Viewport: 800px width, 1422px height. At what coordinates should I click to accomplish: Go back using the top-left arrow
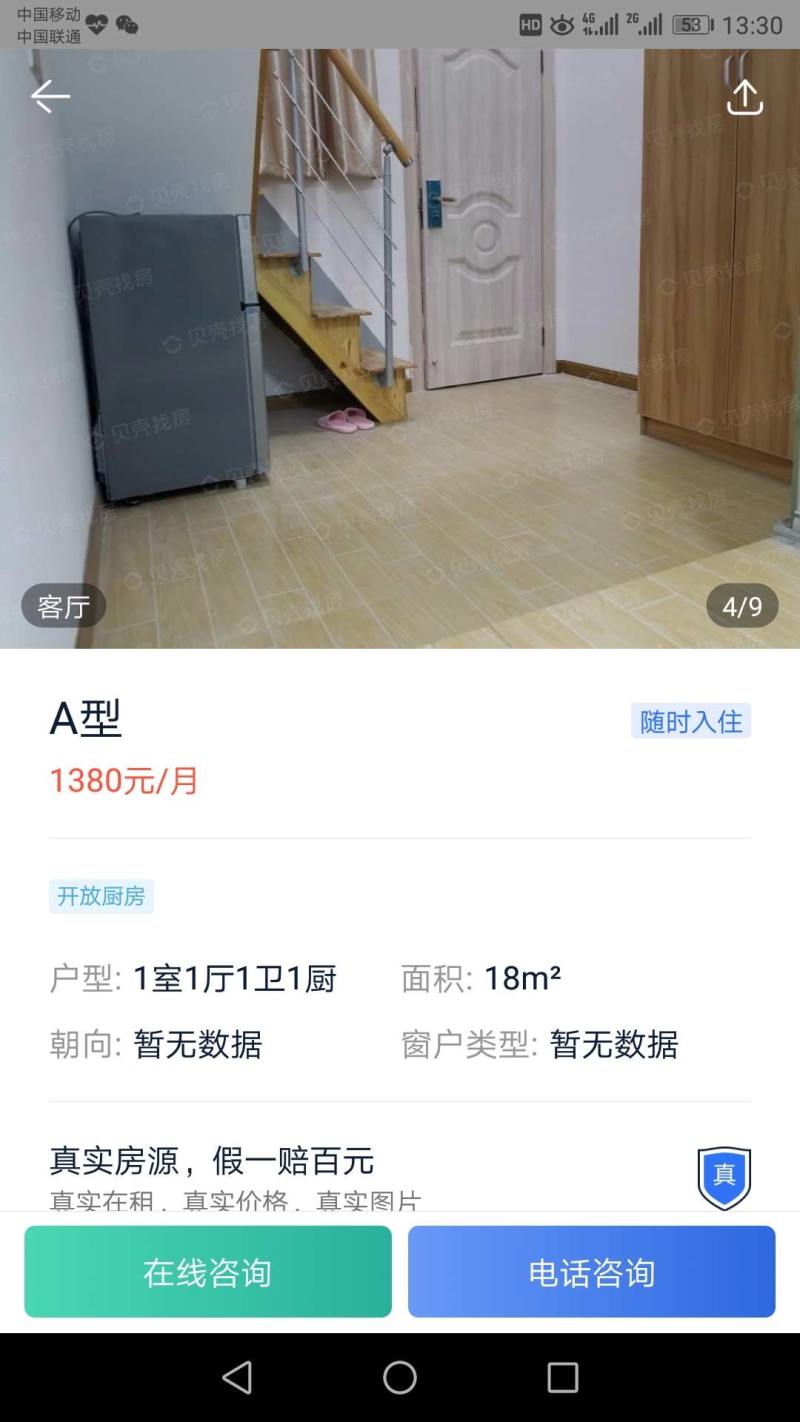(50, 97)
